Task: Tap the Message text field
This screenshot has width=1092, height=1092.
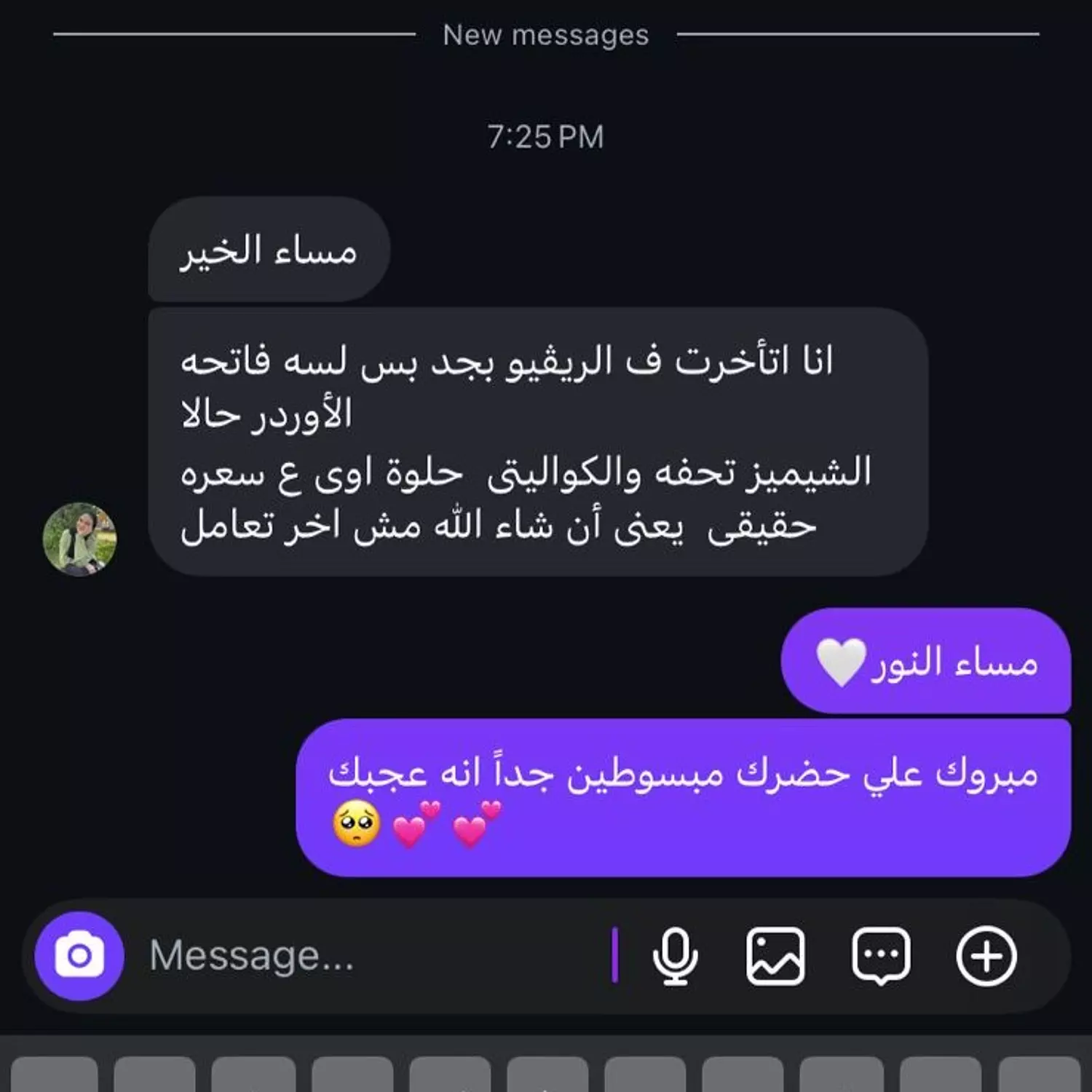Action: (x=364, y=956)
